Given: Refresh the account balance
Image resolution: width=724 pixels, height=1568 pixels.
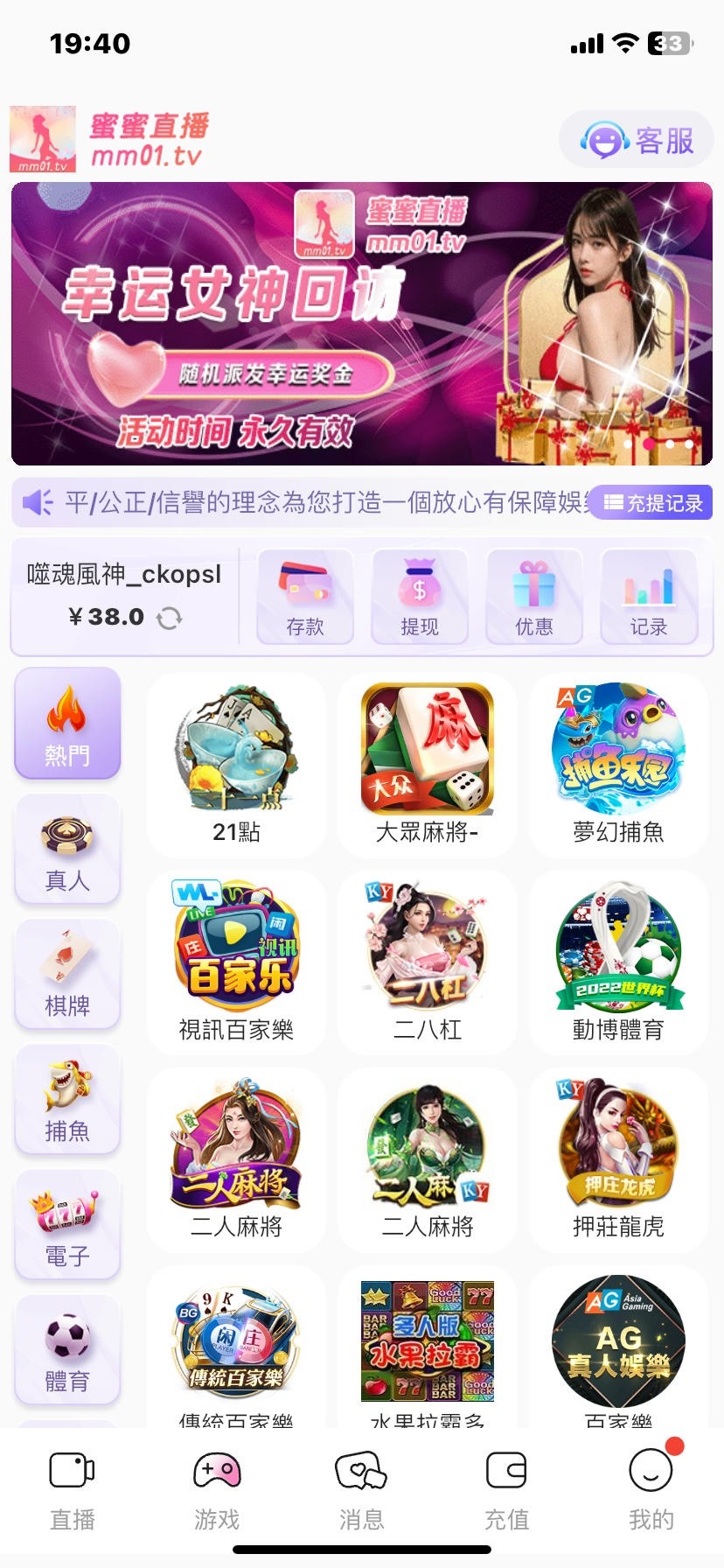Looking at the screenshot, I should tap(169, 619).
